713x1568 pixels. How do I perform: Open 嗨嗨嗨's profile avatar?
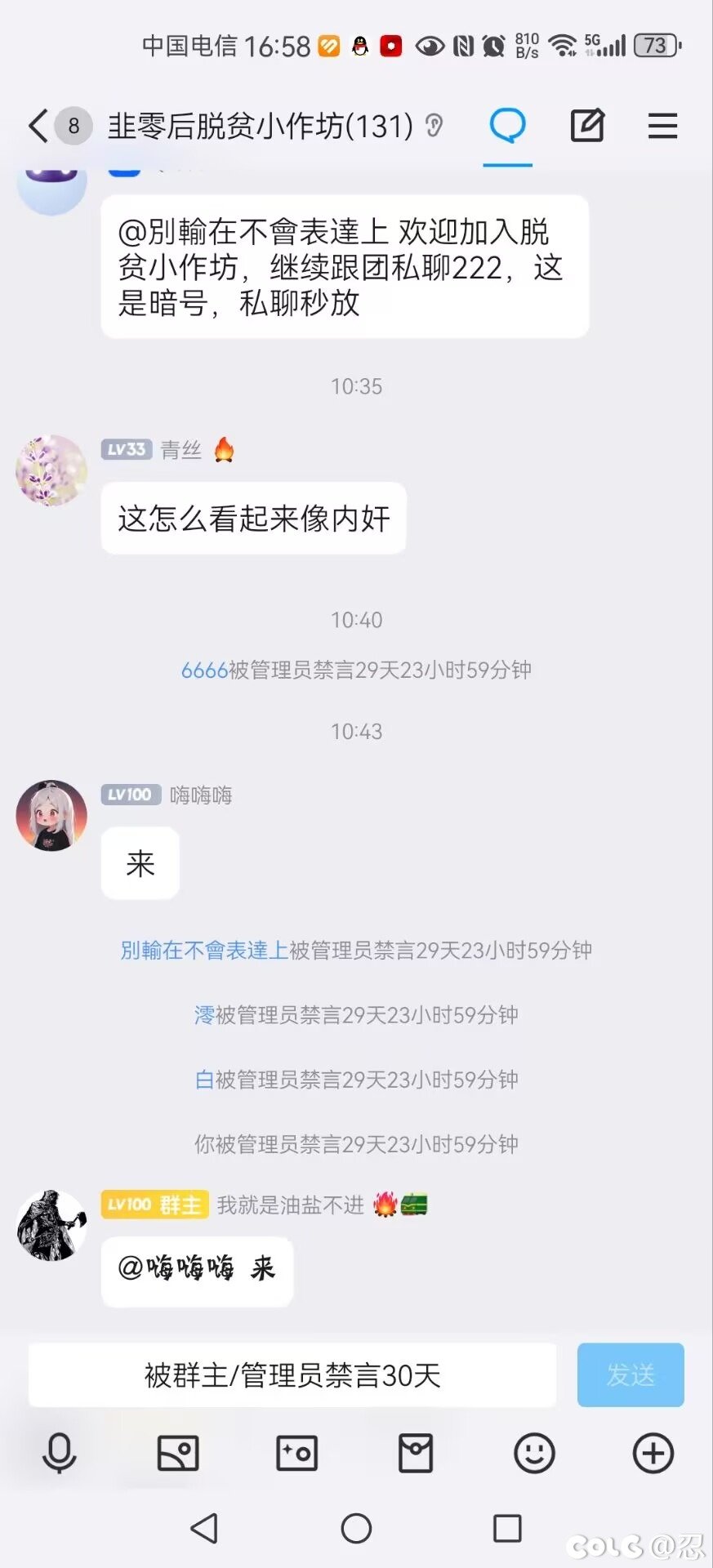click(x=51, y=815)
